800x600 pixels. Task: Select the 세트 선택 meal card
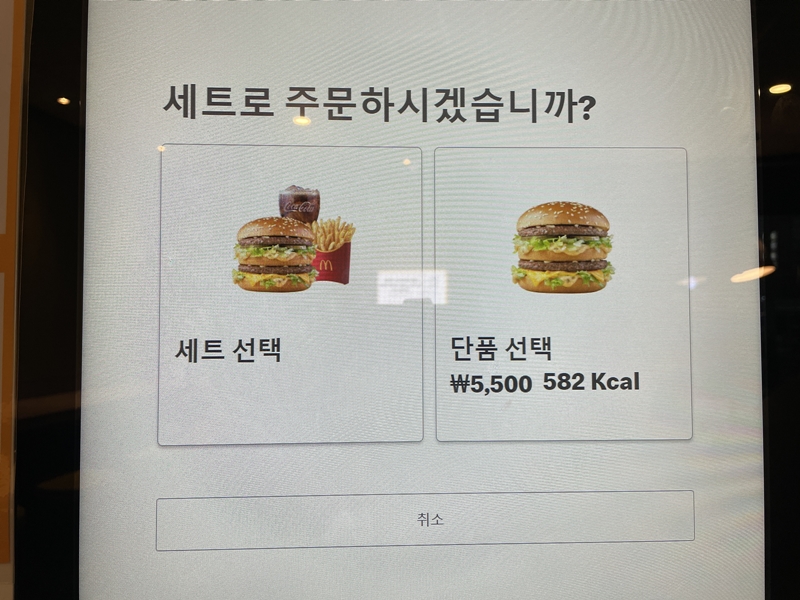(x=290, y=295)
